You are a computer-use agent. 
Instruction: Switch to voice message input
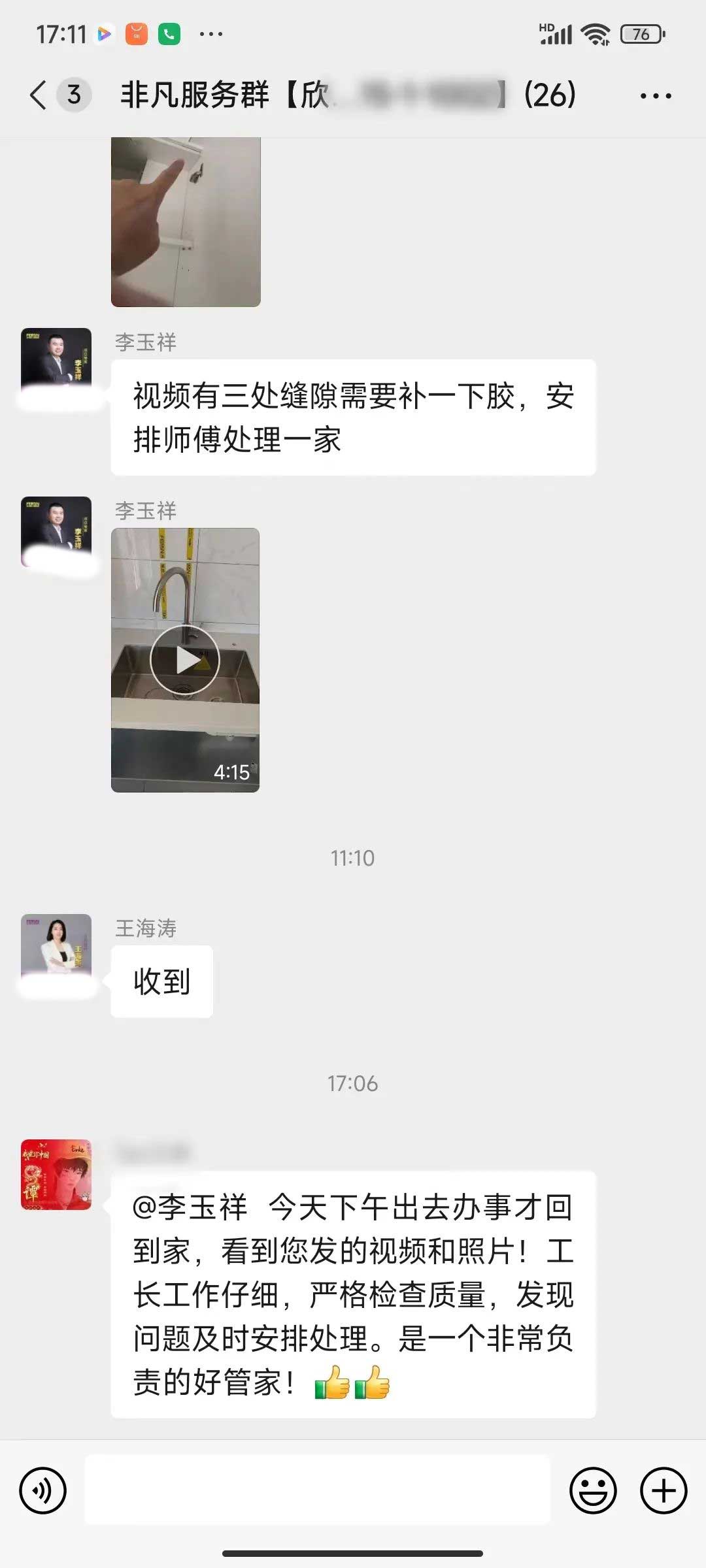coord(43,1491)
